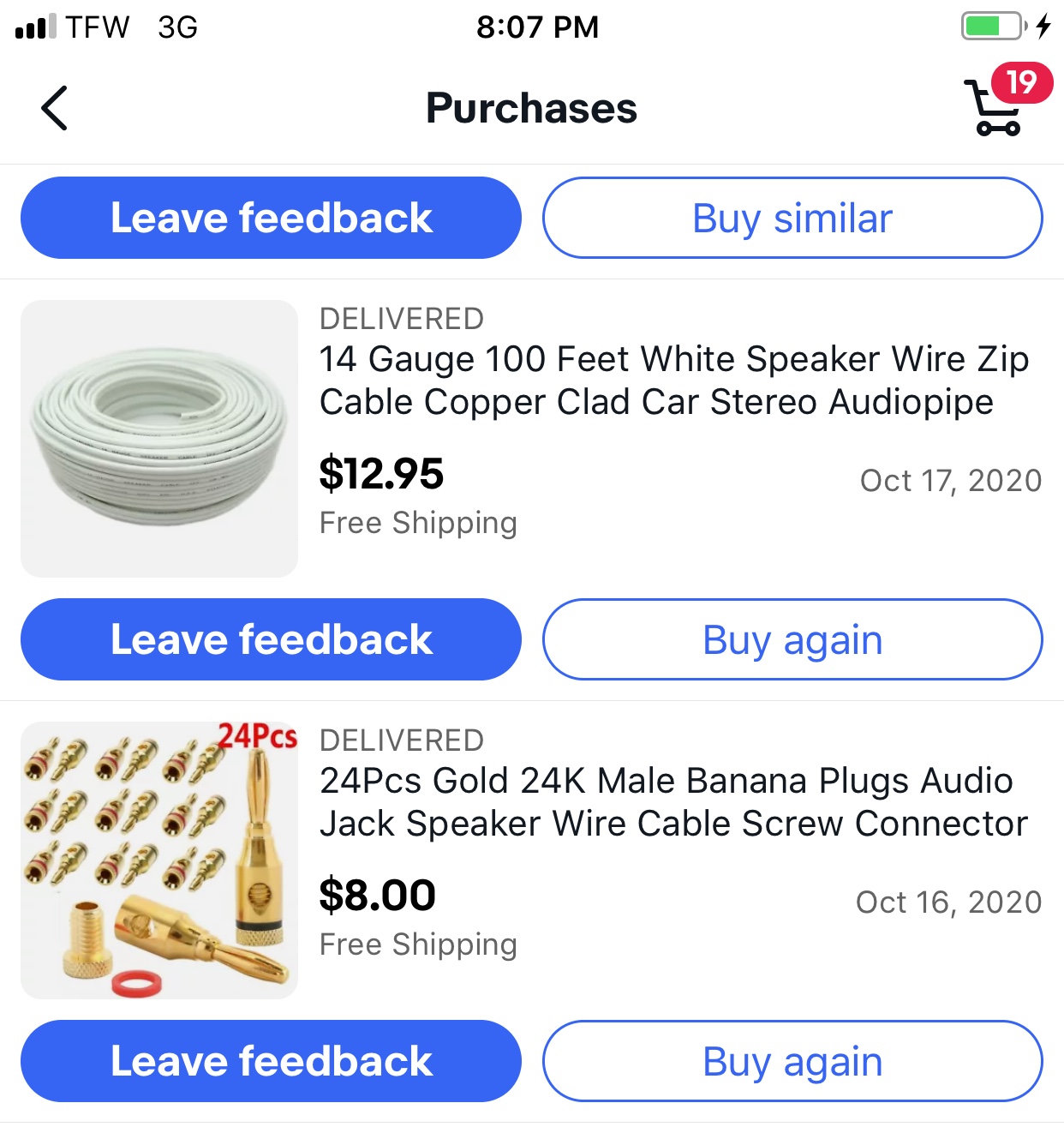
Task: Open the 14 Gauge White Speaker Wire purchase
Action: pos(673,381)
